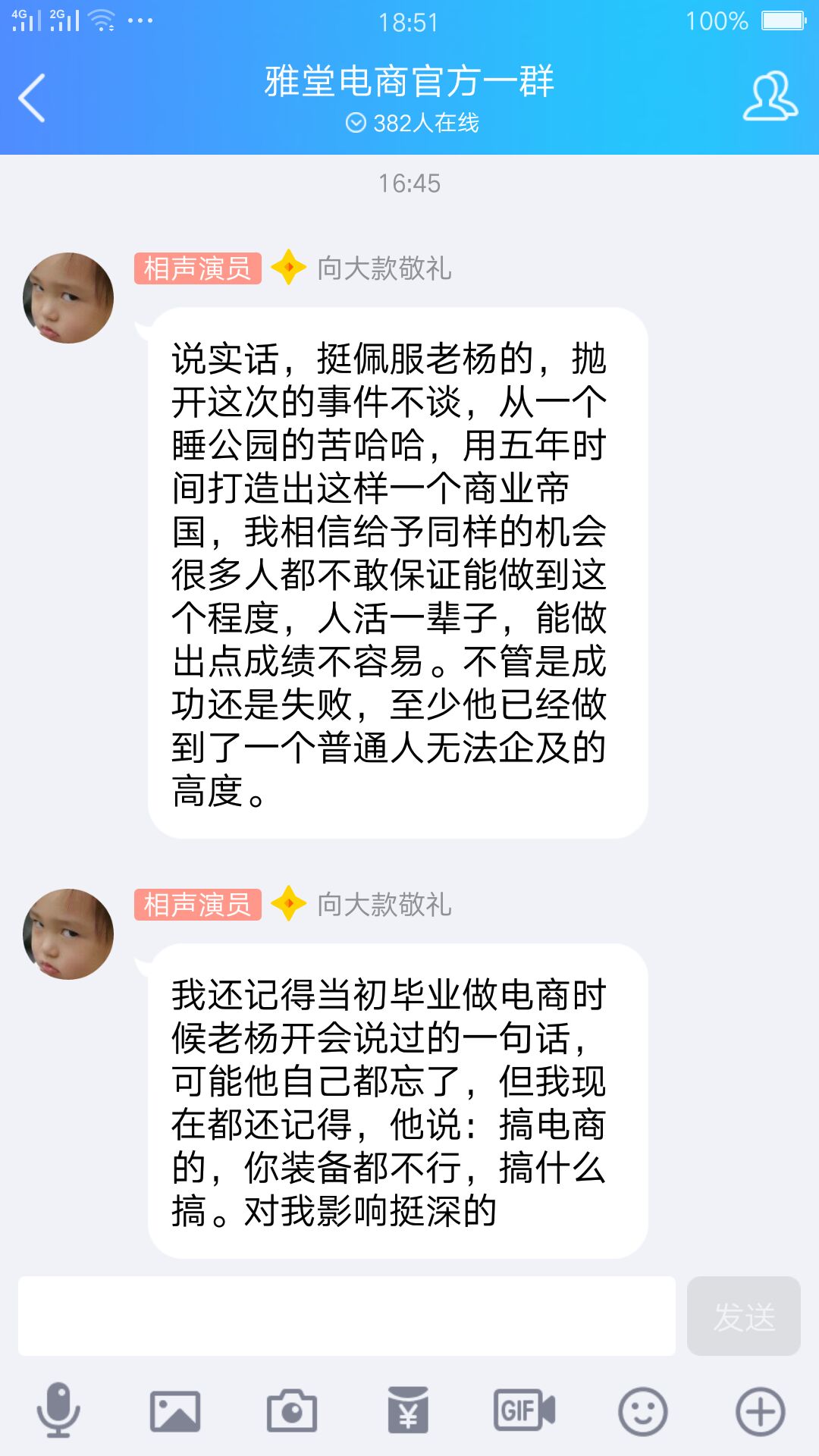The height and width of the screenshot is (1456, 819).
Task: Launch the camera to take a photo
Action: pos(292,1410)
